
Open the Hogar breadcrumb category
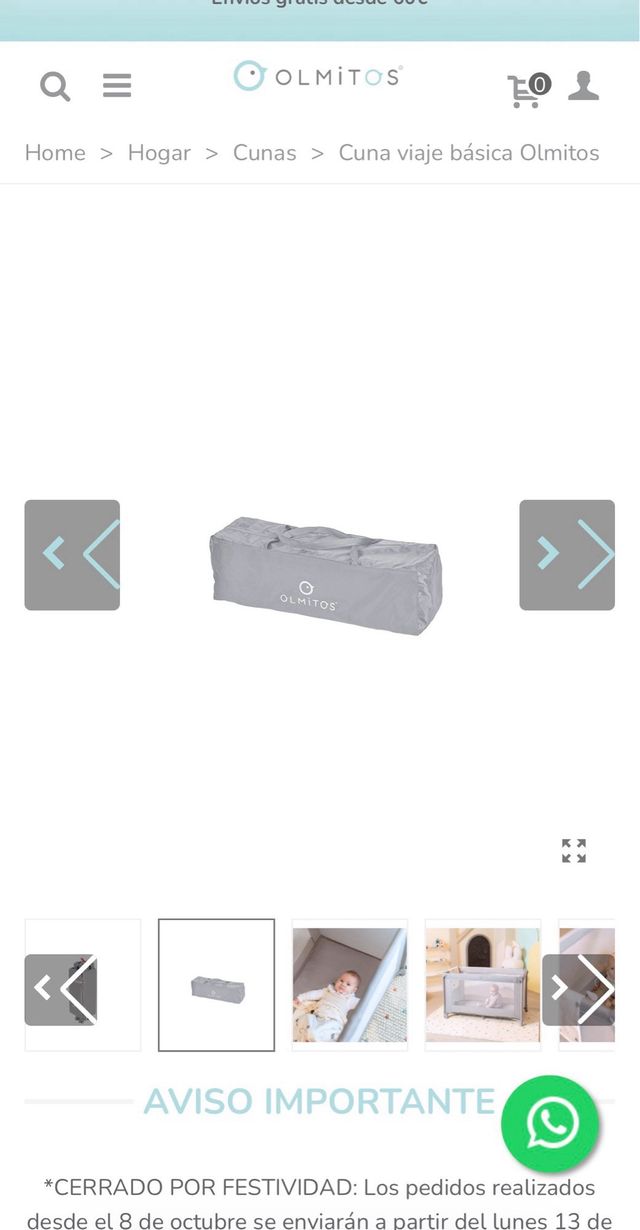pyautogui.click(x=159, y=153)
